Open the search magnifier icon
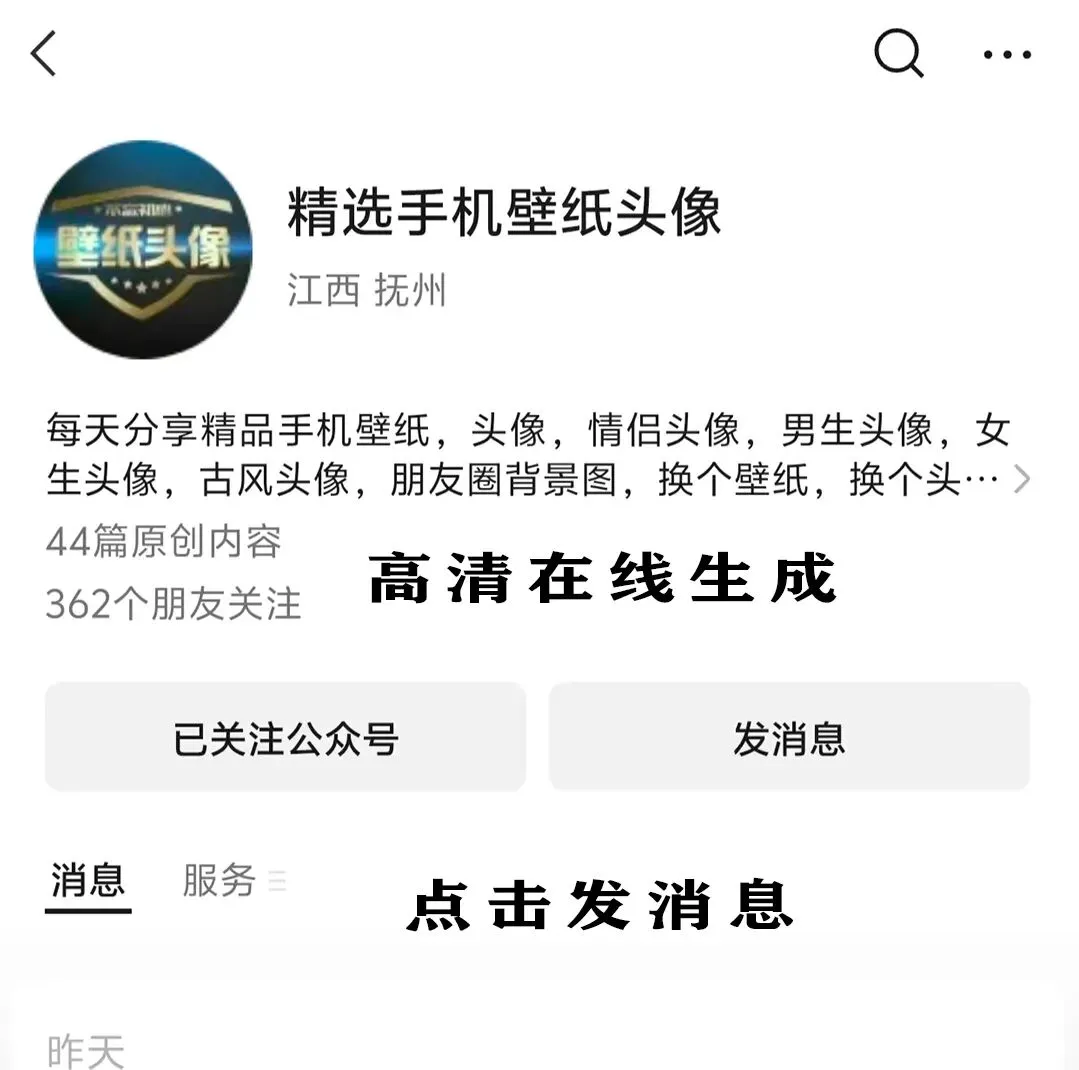 point(899,53)
